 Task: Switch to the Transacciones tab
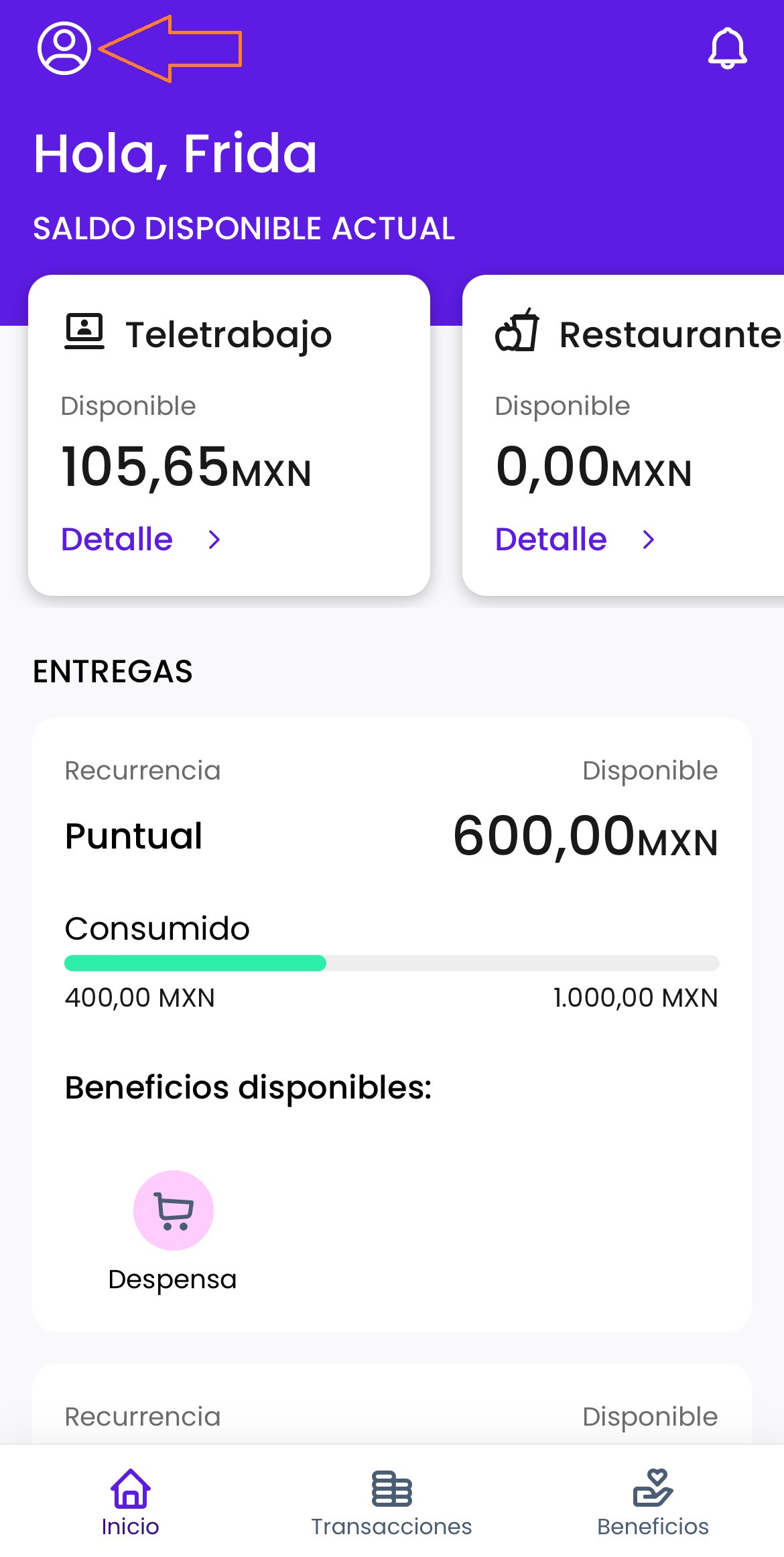tap(391, 1503)
